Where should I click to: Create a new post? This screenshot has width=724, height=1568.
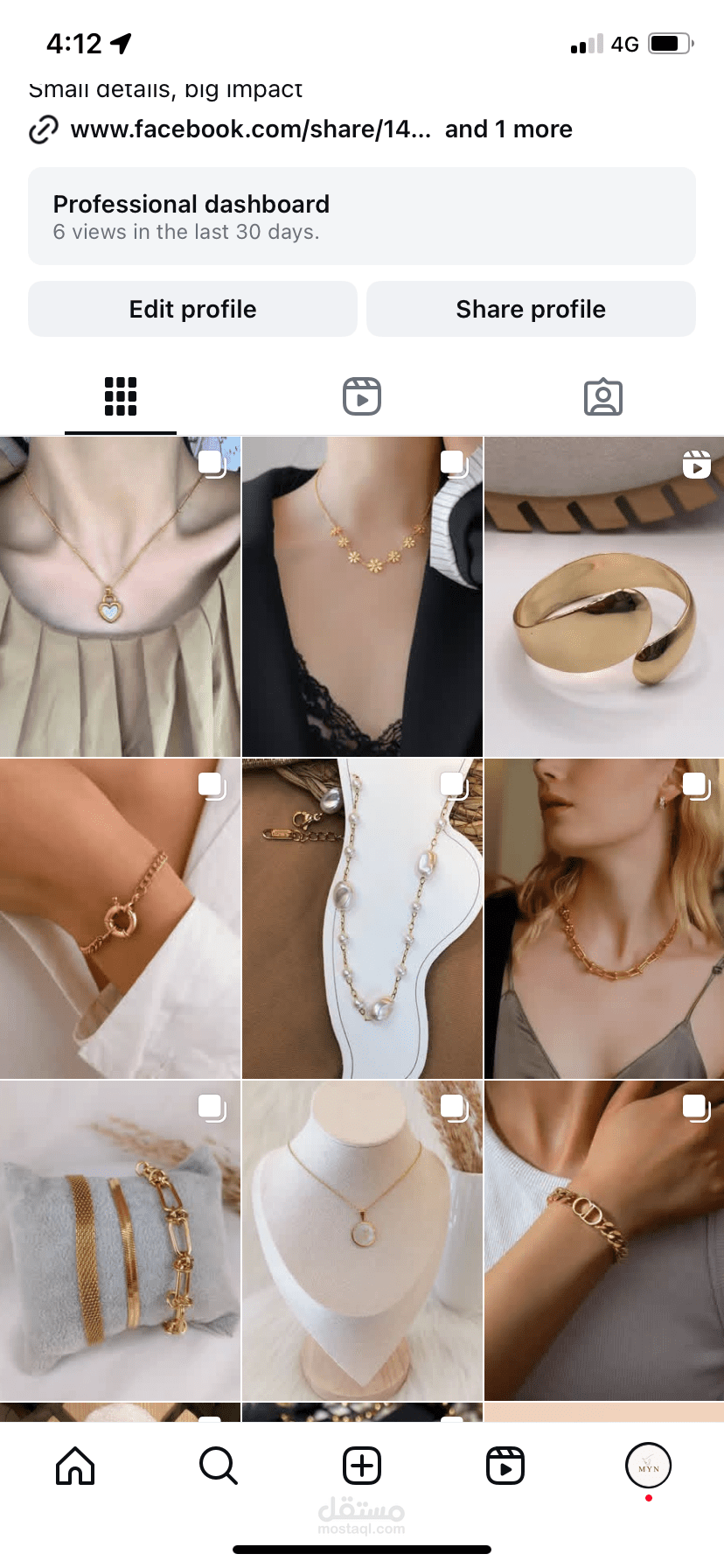(362, 1466)
